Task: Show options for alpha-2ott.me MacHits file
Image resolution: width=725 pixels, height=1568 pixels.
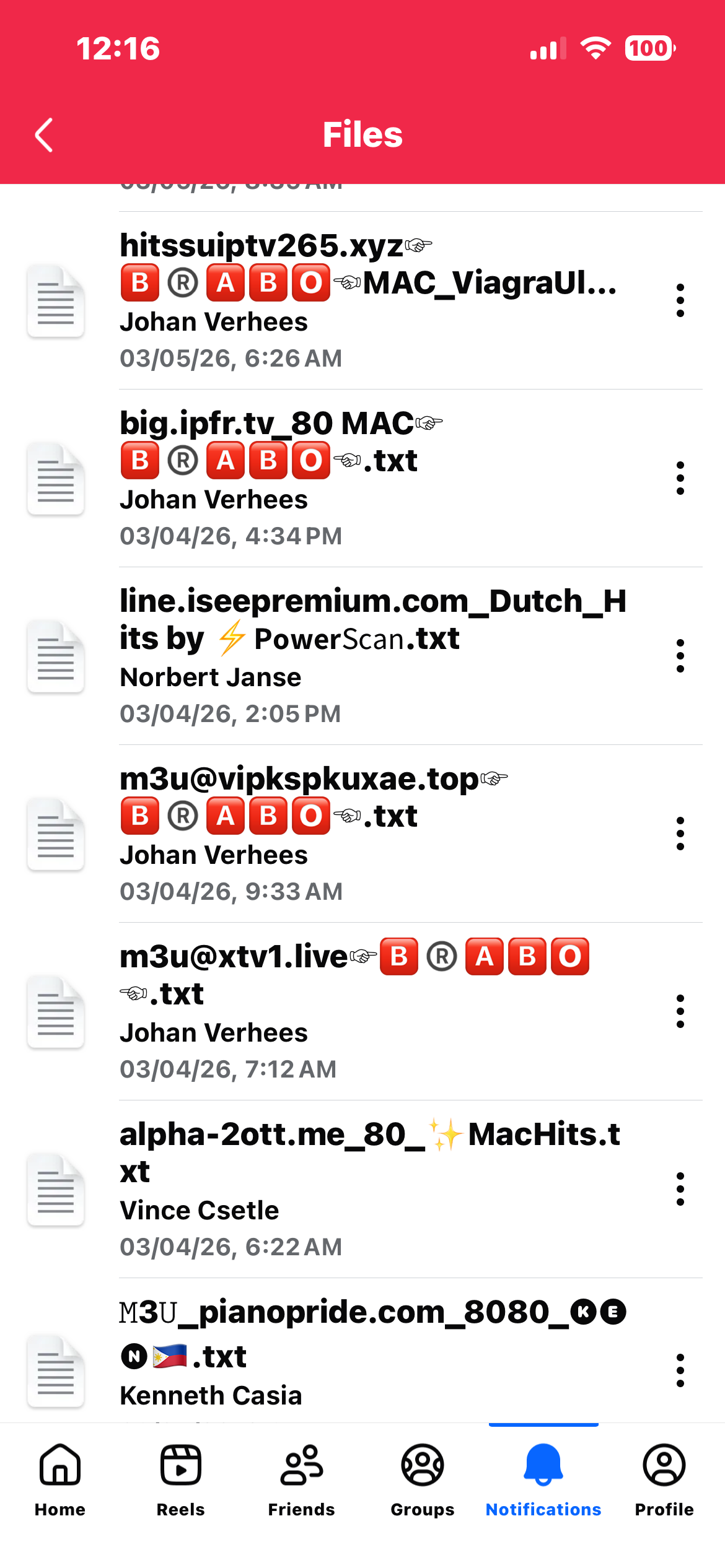Action: (680, 1189)
